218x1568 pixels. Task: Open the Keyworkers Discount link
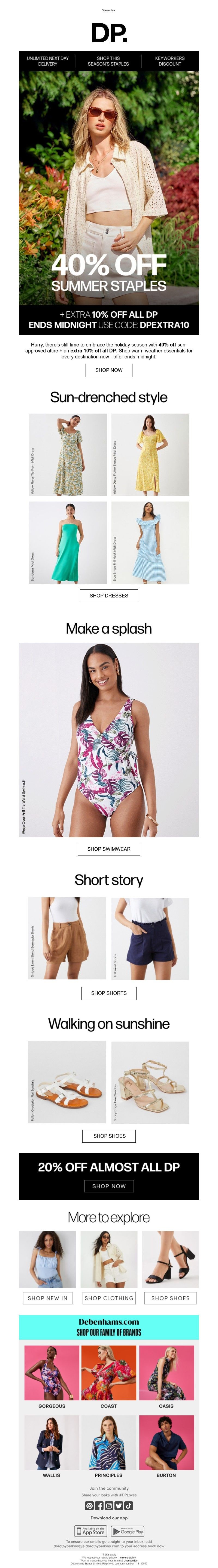pyautogui.click(x=169, y=61)
